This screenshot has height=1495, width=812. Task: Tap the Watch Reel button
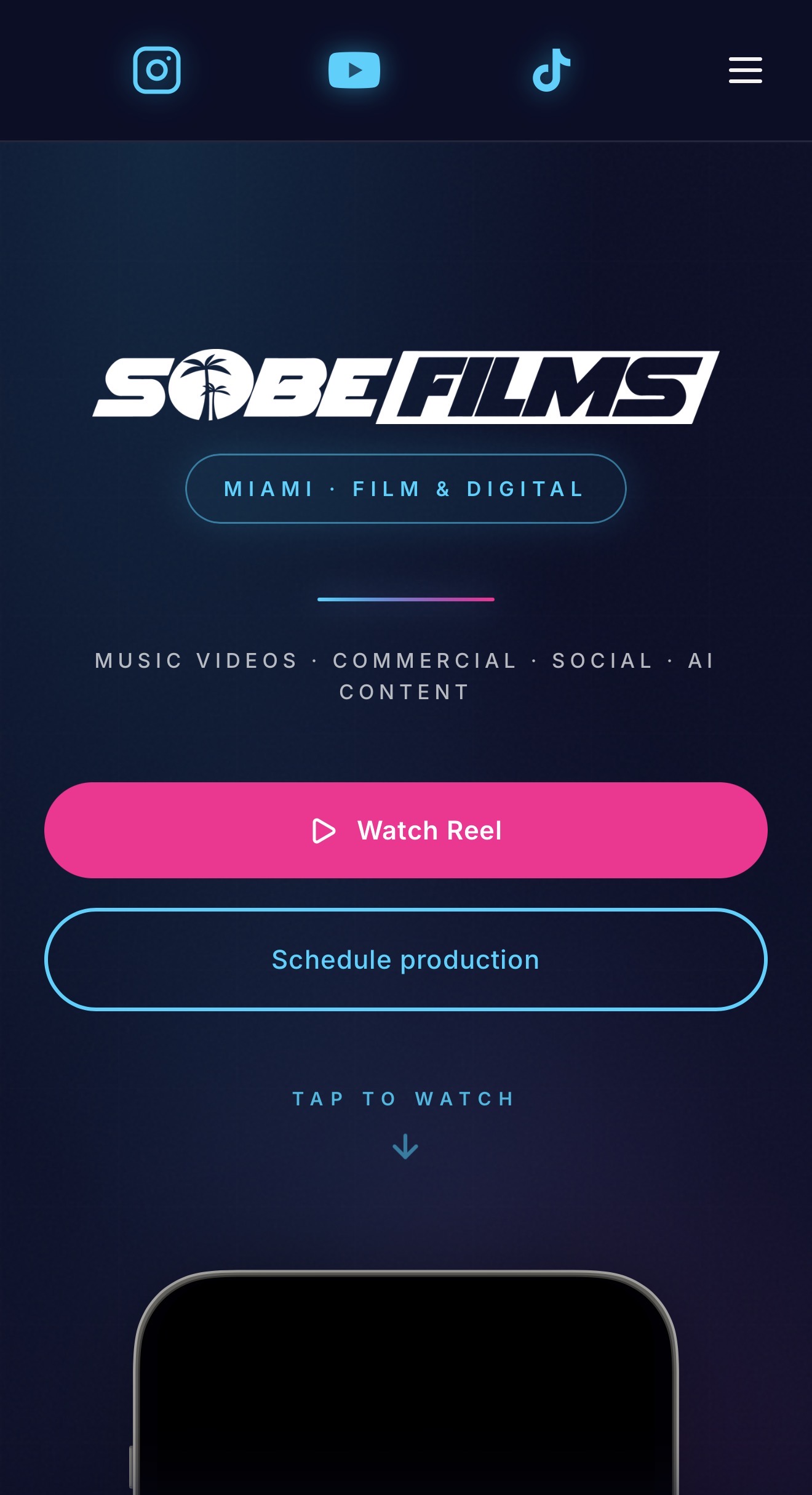click(406, 830)
